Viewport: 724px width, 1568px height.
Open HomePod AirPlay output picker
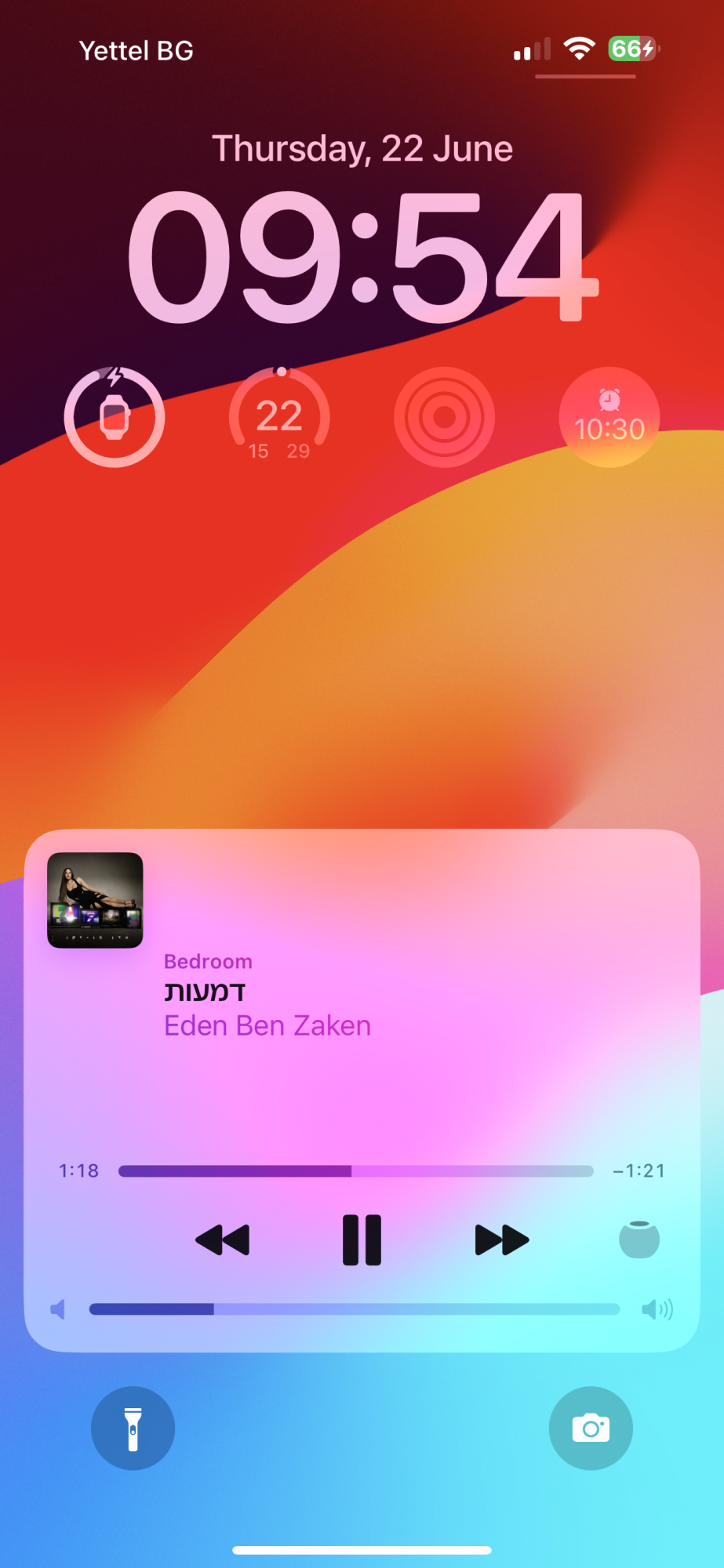639,1240
